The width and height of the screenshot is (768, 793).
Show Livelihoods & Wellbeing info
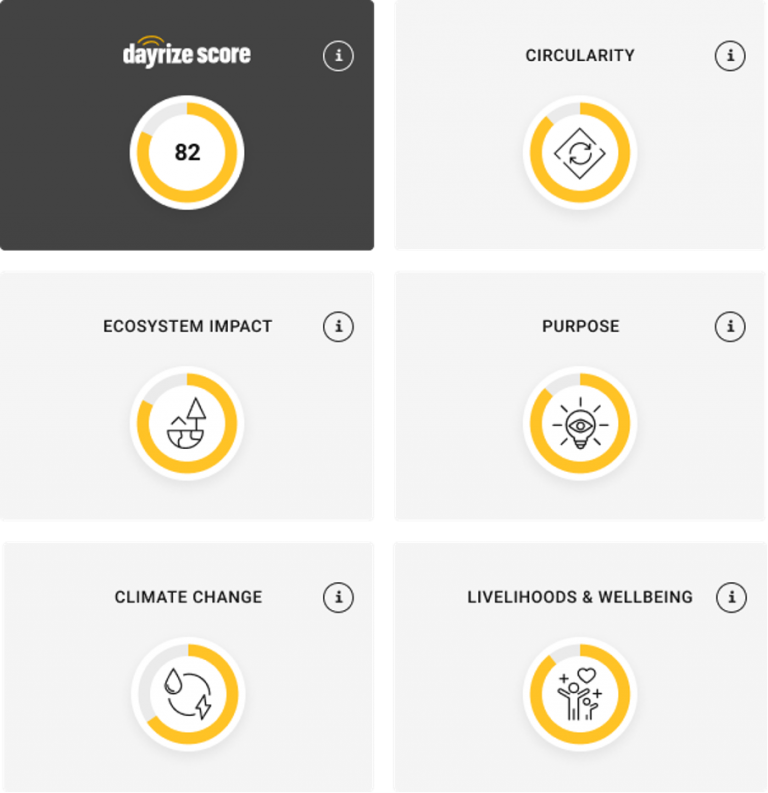tap(731, 598)
